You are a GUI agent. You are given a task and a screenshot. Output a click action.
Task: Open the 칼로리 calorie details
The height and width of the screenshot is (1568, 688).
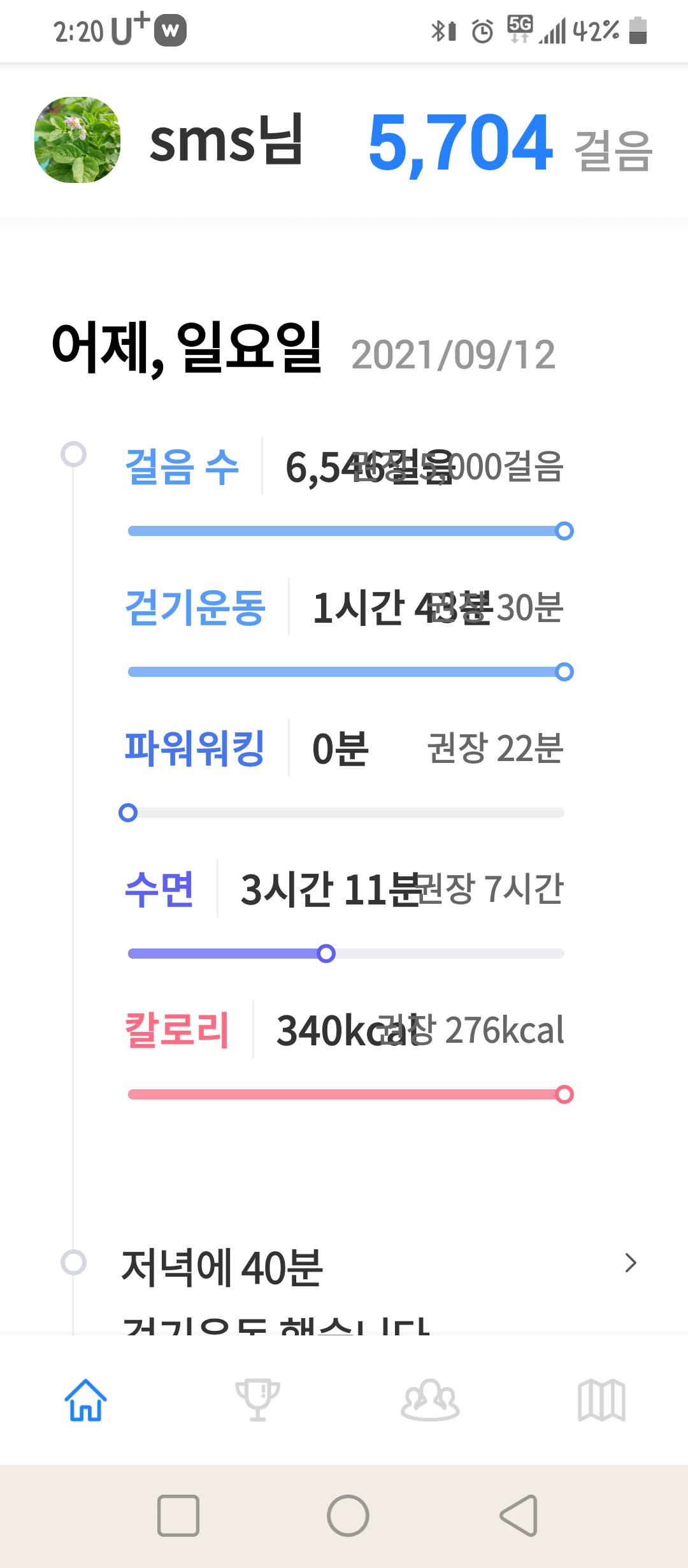177,1030
